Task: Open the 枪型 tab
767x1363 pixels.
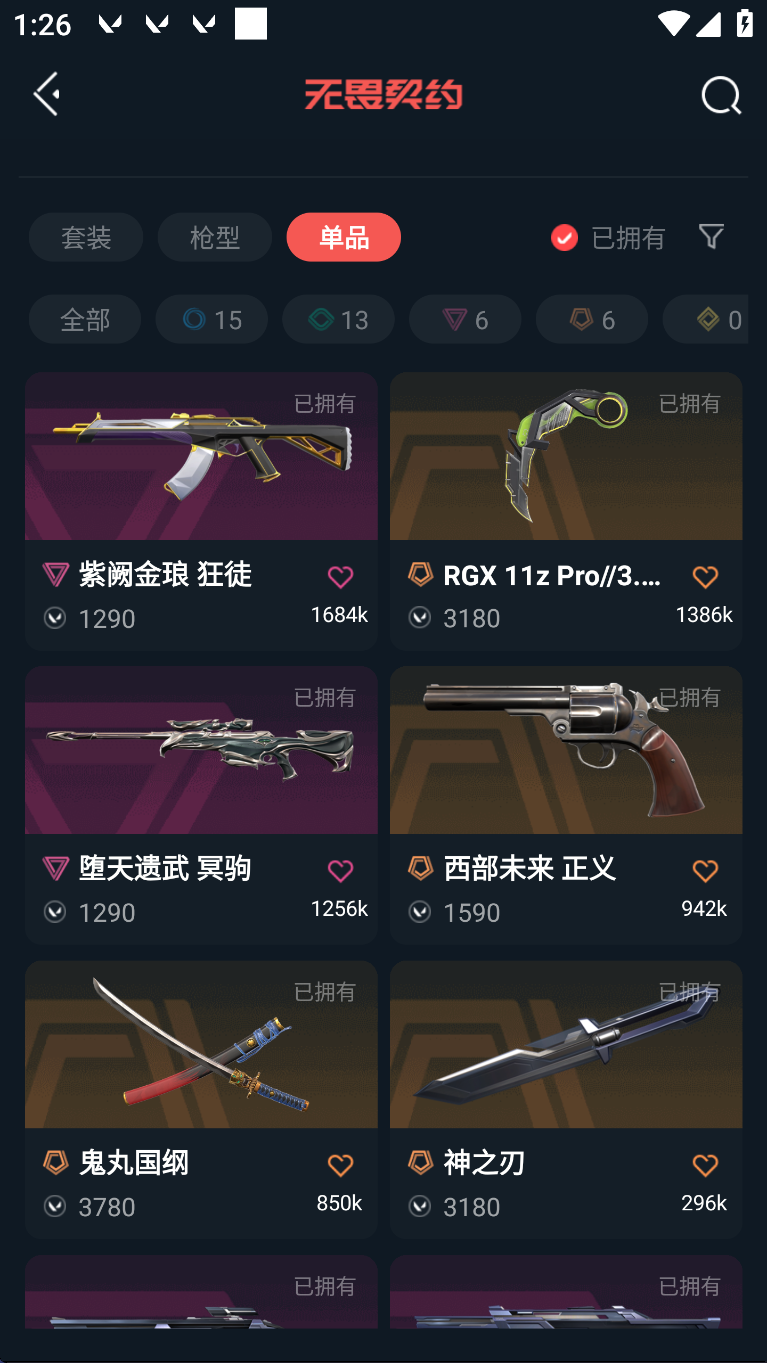Action: [x=214, y=237]
